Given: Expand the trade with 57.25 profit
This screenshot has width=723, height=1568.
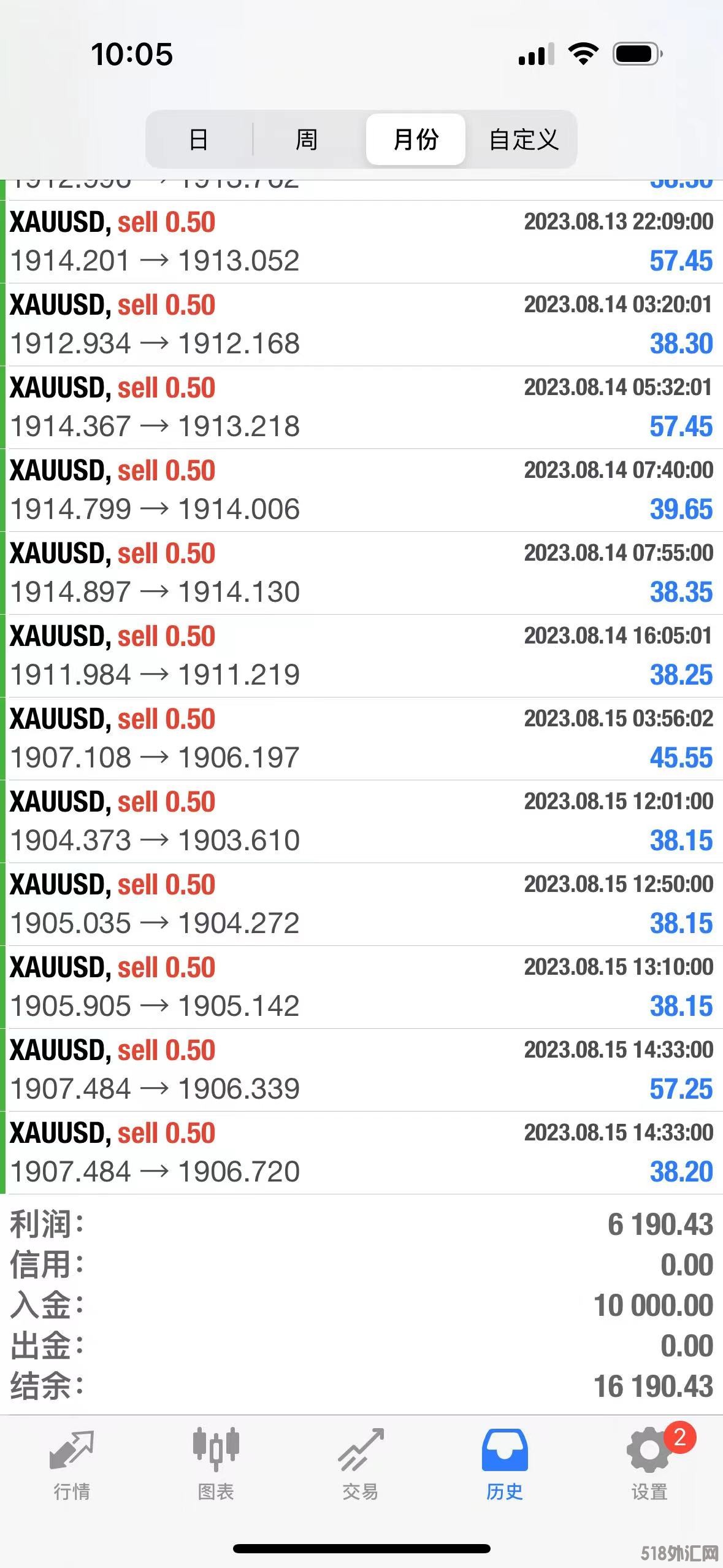Looking at the screenshot, I should (x=362, y=1070).
